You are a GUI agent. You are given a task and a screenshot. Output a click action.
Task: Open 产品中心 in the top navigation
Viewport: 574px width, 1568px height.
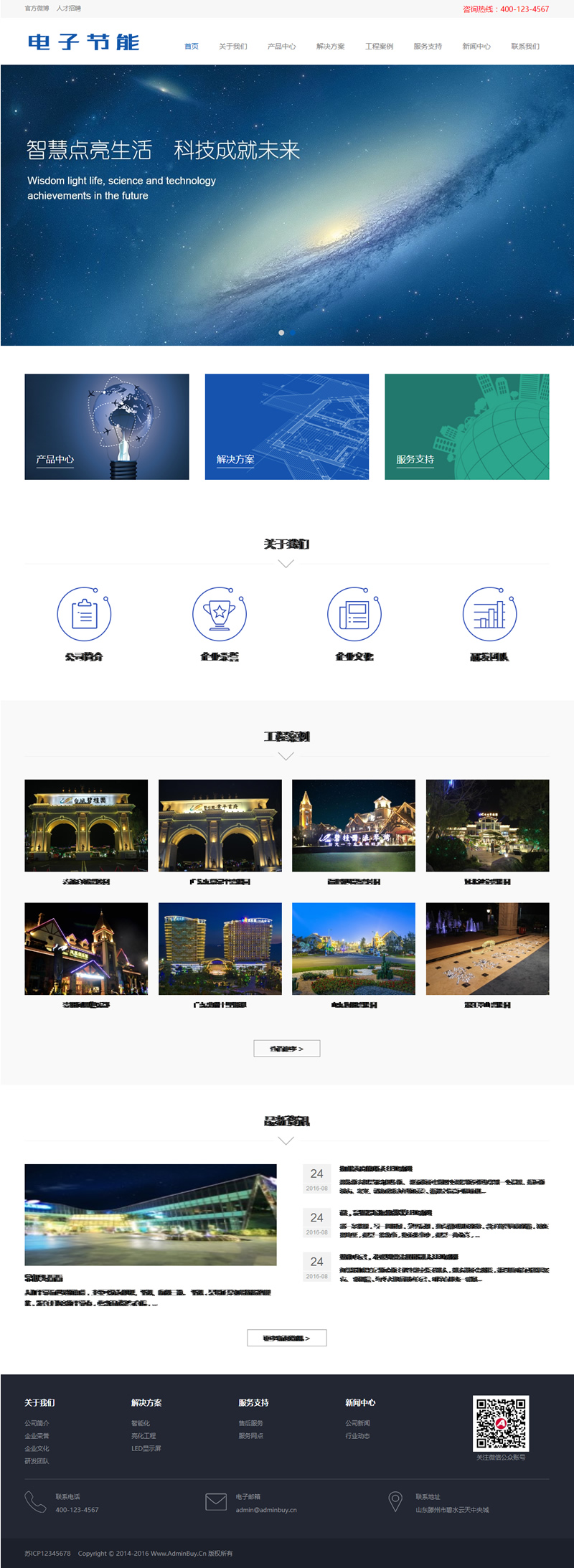281,47
